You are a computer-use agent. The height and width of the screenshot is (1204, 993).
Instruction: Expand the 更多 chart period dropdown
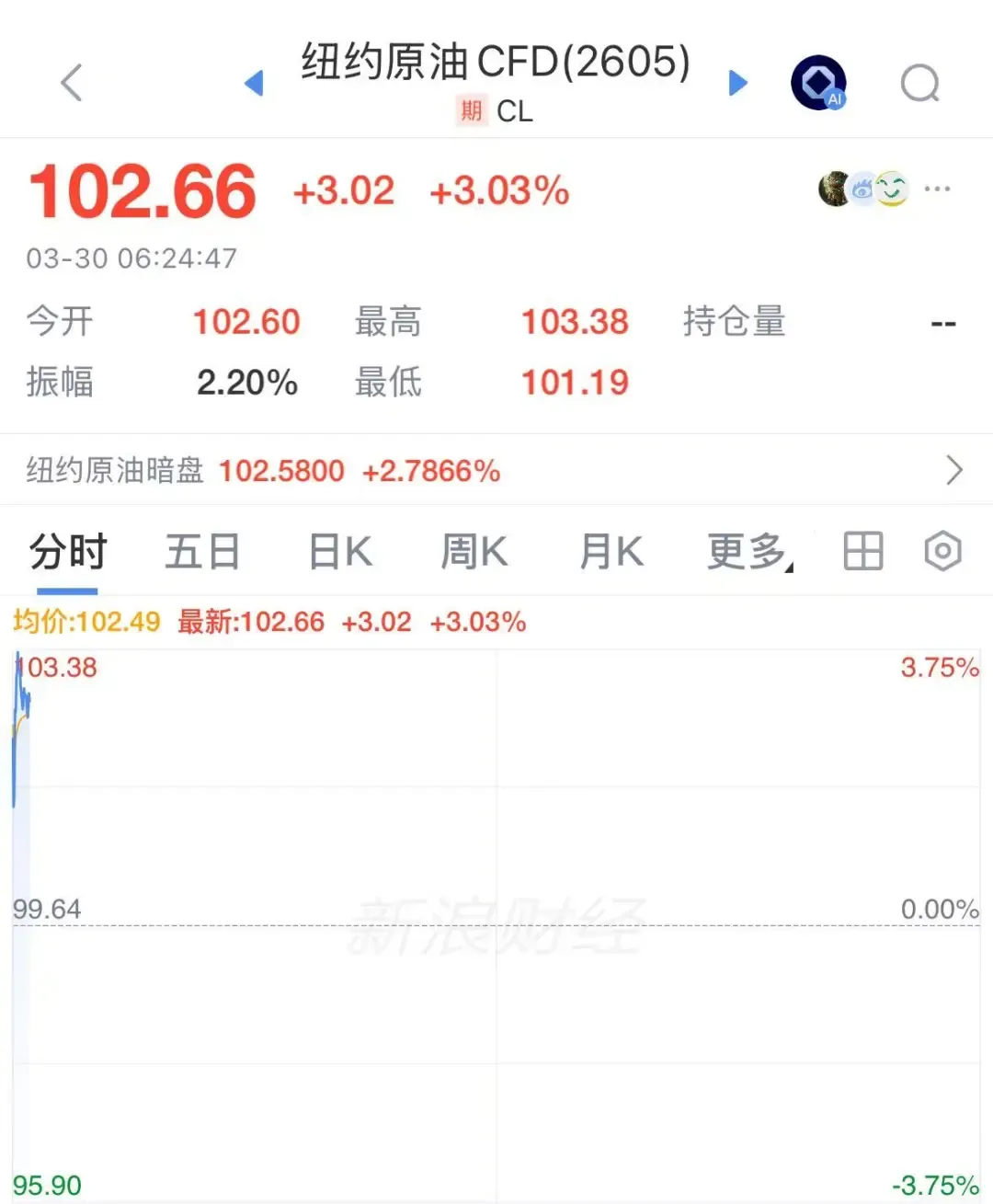[x=748, y=552]
